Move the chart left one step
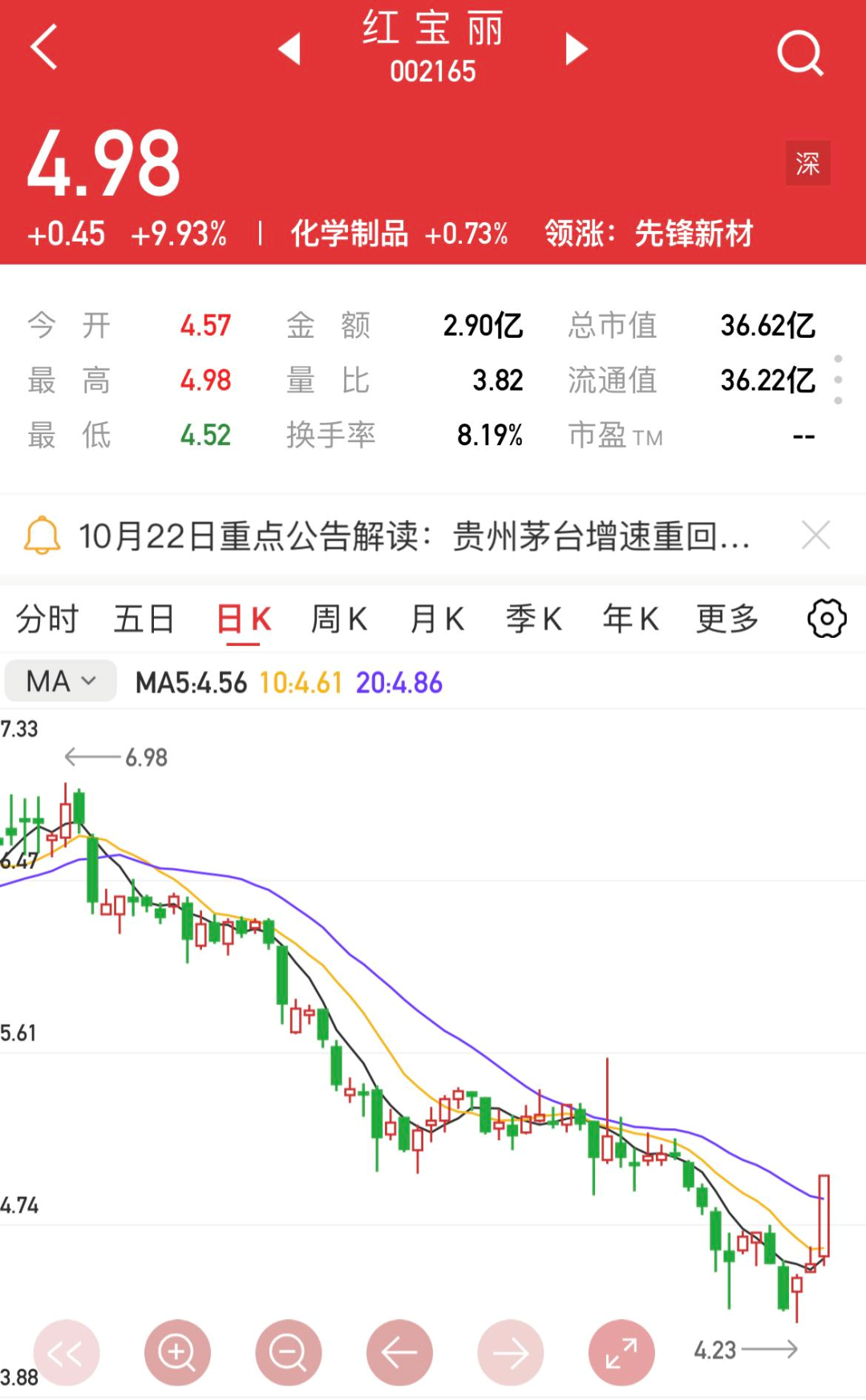866x1400 pixels. tap(399, 1353)
